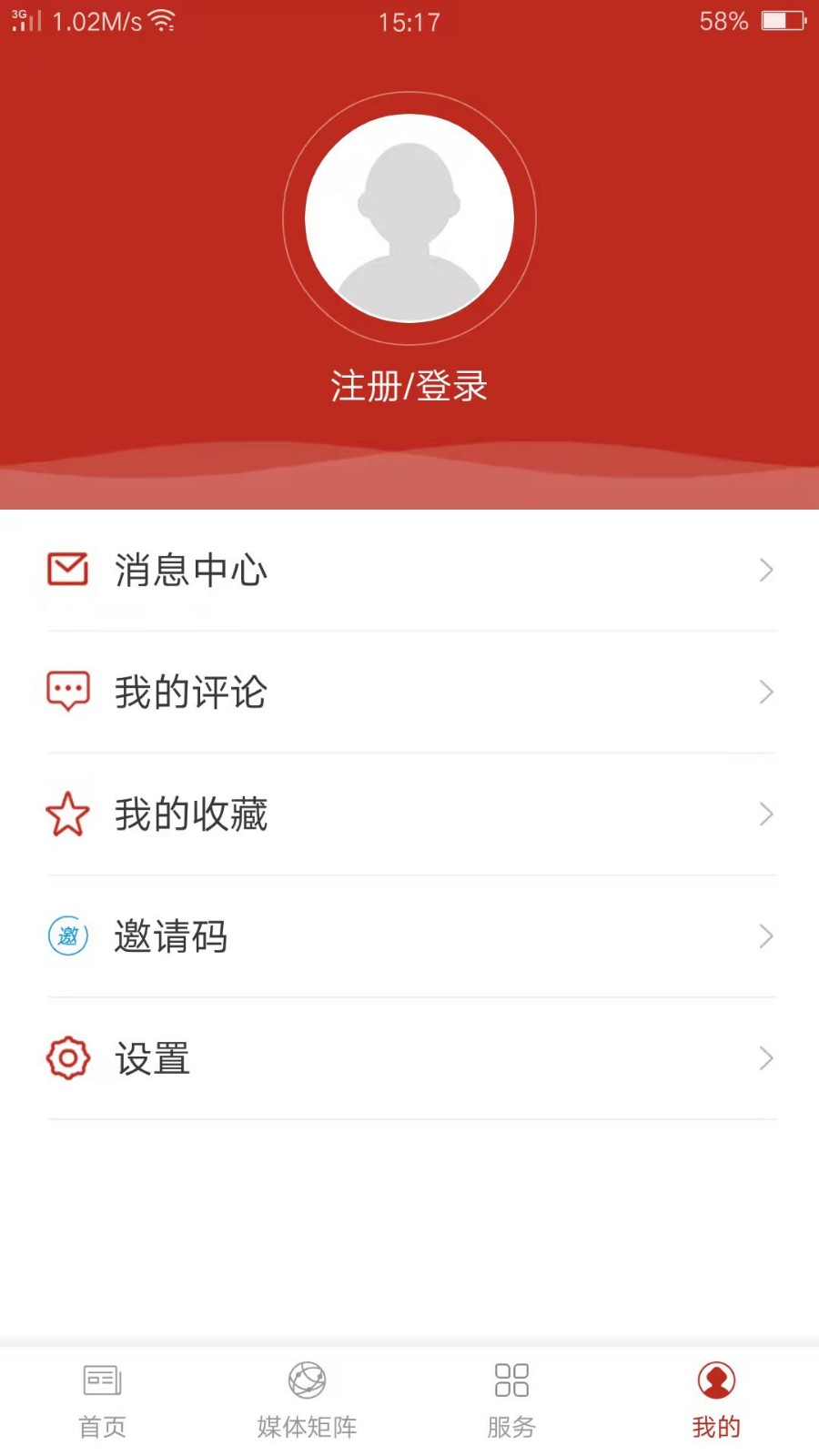
Task: Expand the 设置 row chevron
Action: [765, 1058]
